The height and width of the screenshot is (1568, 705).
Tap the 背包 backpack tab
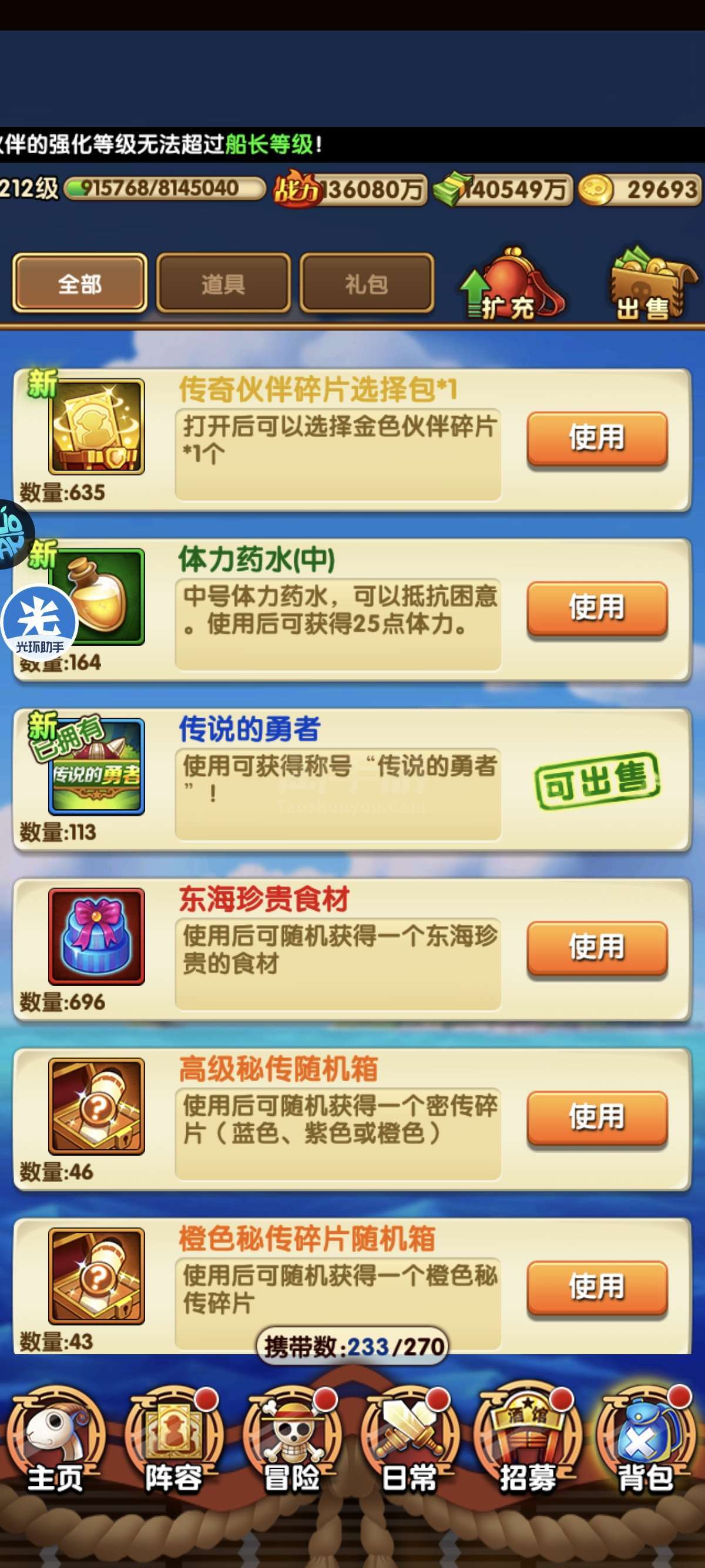[645, 1441]
